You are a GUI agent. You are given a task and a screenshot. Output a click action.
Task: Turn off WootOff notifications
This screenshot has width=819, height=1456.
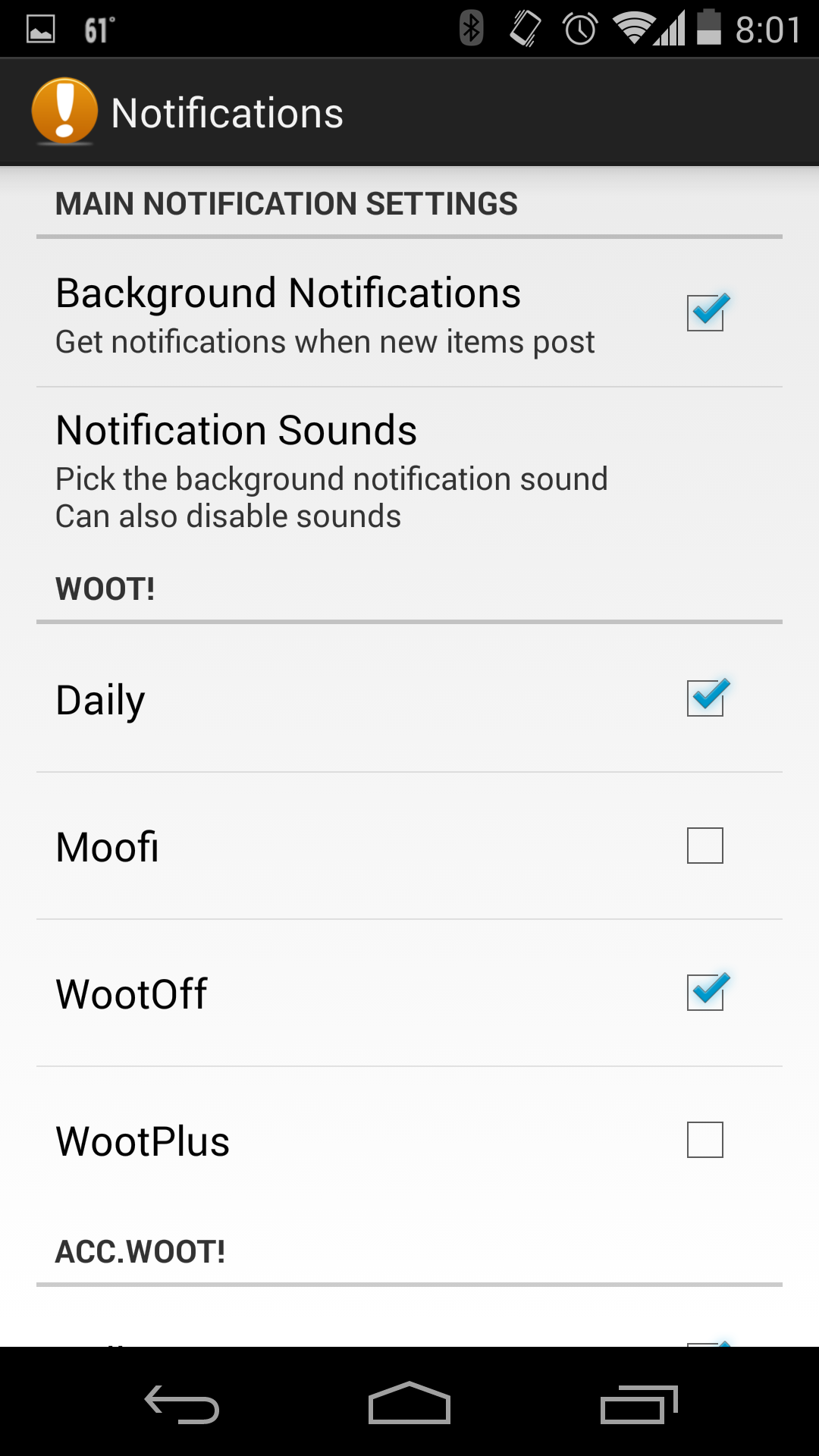click(705, 992)
